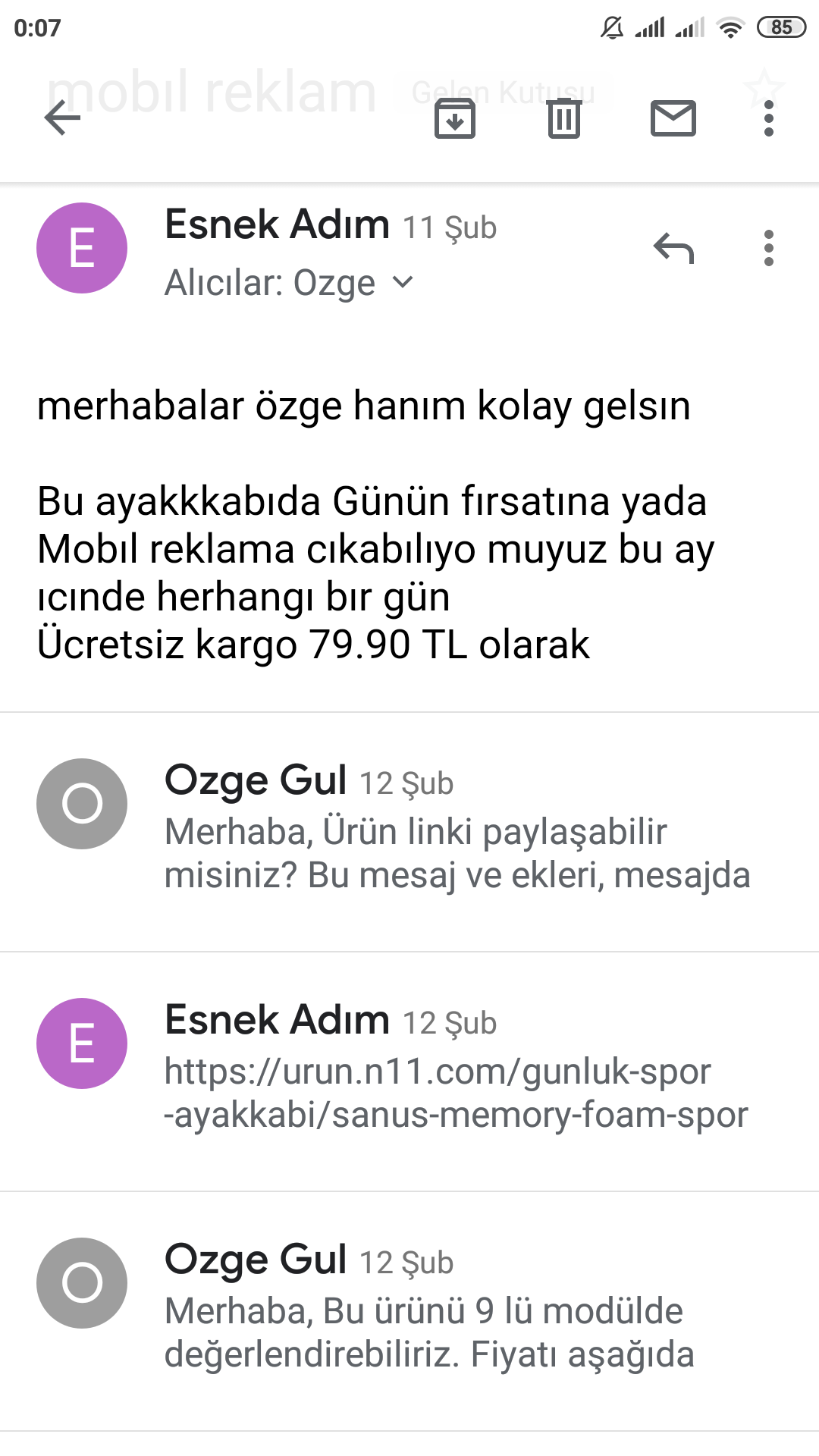The image size is (819, 1456).
Task: Open the top toolbar overflow menu
Action: pyautogui.click(x=769, y=118)
